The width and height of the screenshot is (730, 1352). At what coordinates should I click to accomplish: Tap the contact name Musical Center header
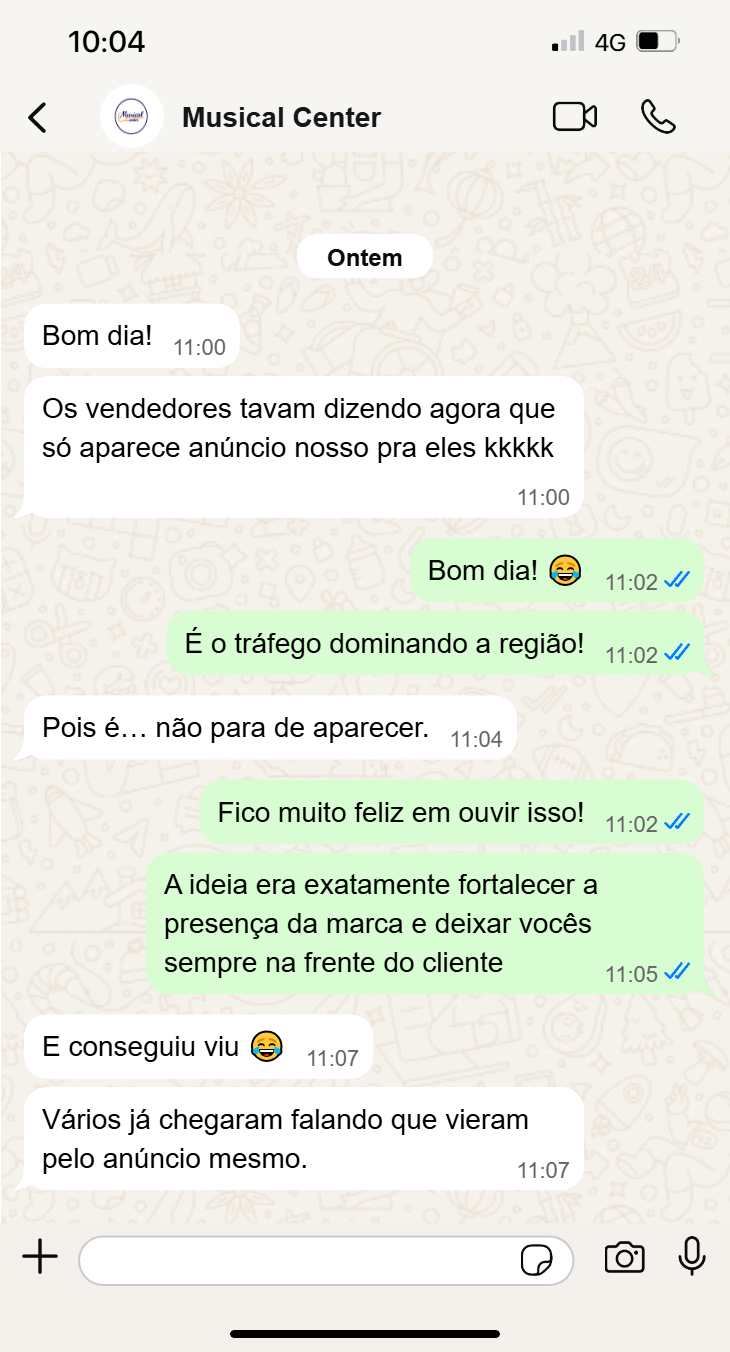coord(280,117)
